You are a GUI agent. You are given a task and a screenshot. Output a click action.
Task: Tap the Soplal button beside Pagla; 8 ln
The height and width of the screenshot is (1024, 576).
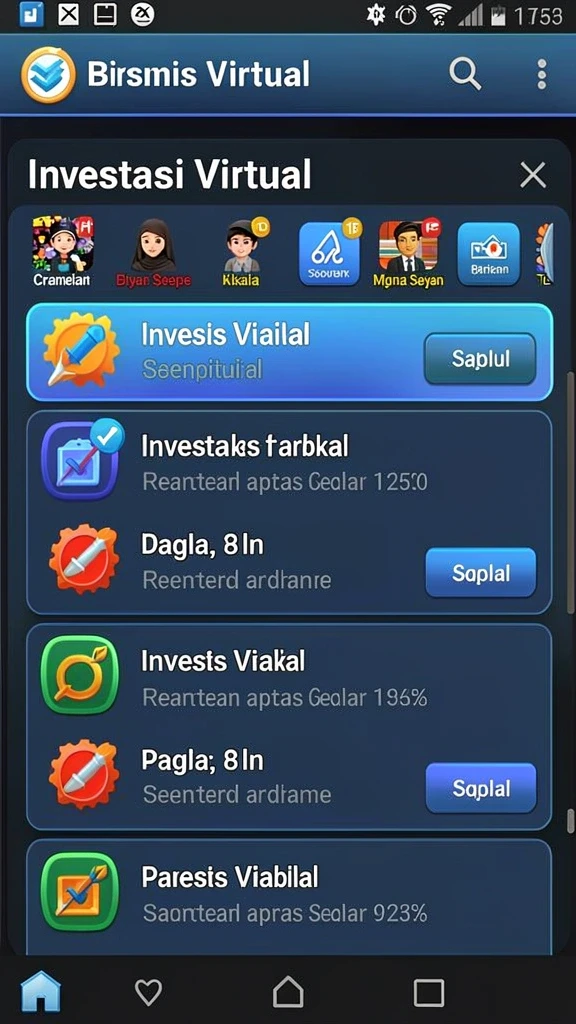(480, 788)
